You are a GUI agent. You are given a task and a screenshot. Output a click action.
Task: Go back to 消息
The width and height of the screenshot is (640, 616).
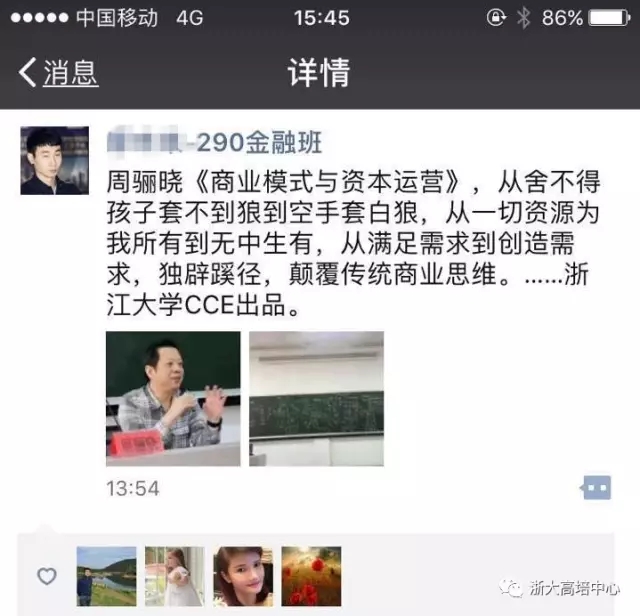point(59,73)
